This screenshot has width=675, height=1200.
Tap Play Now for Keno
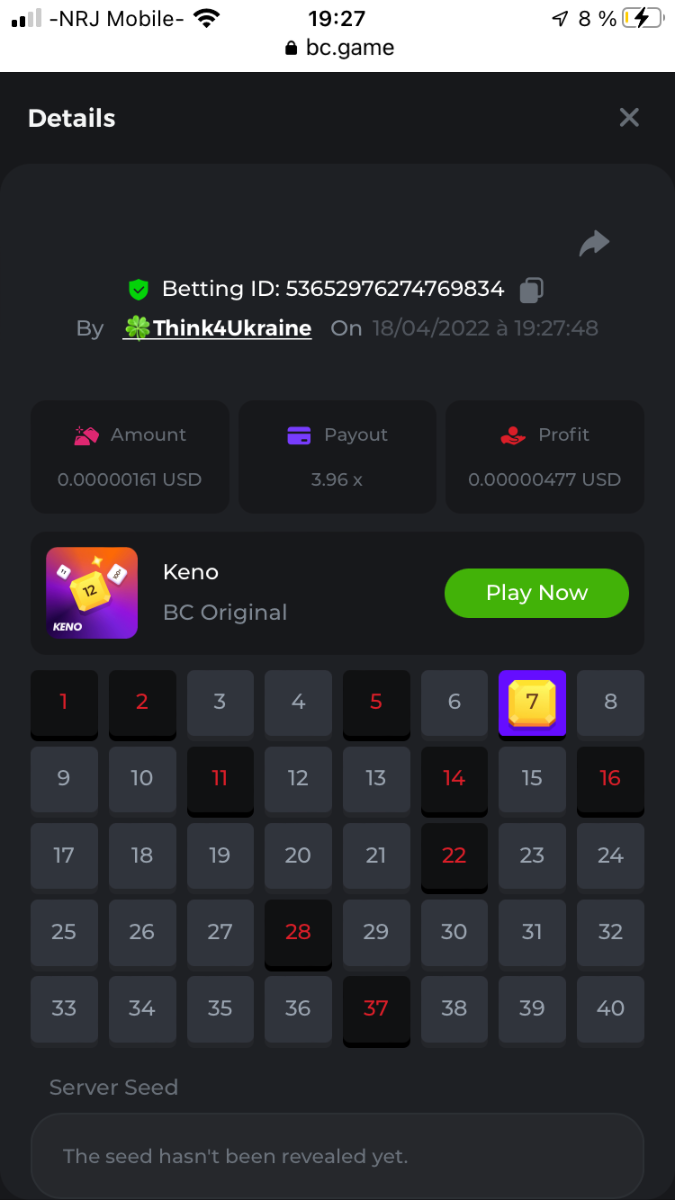pos(536,593)
